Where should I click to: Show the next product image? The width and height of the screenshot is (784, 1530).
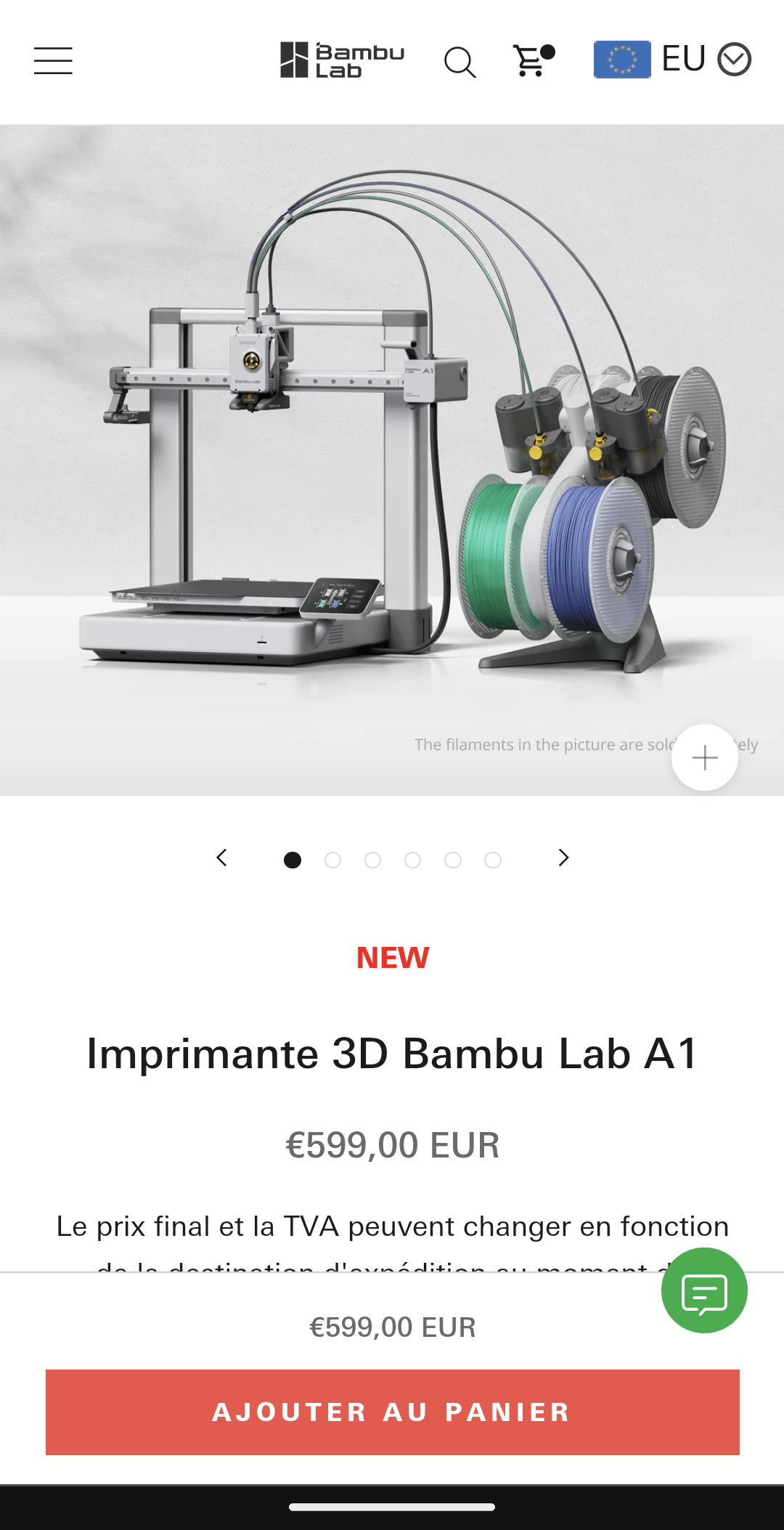click(x=563, y=858)
